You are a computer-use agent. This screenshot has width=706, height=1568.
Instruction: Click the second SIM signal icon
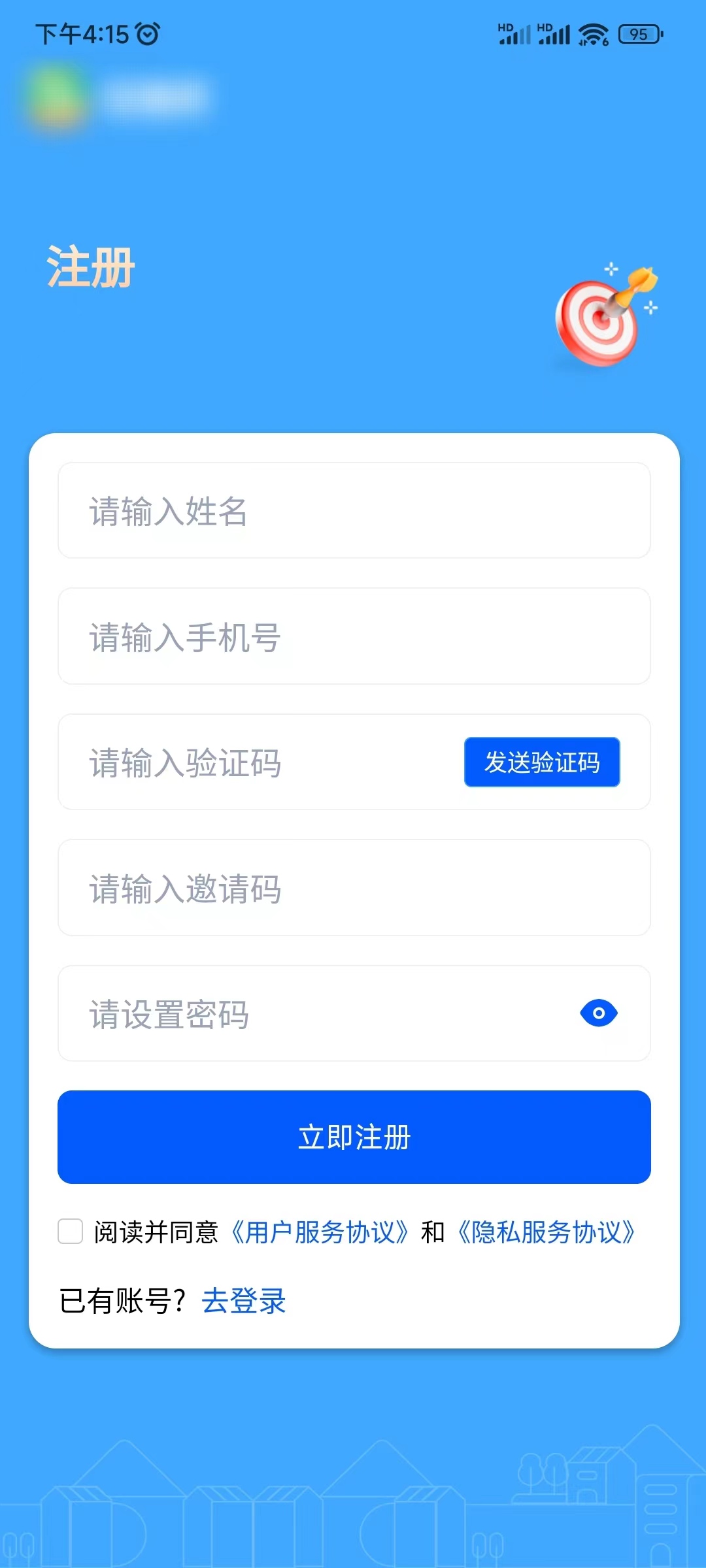(556, 36)
